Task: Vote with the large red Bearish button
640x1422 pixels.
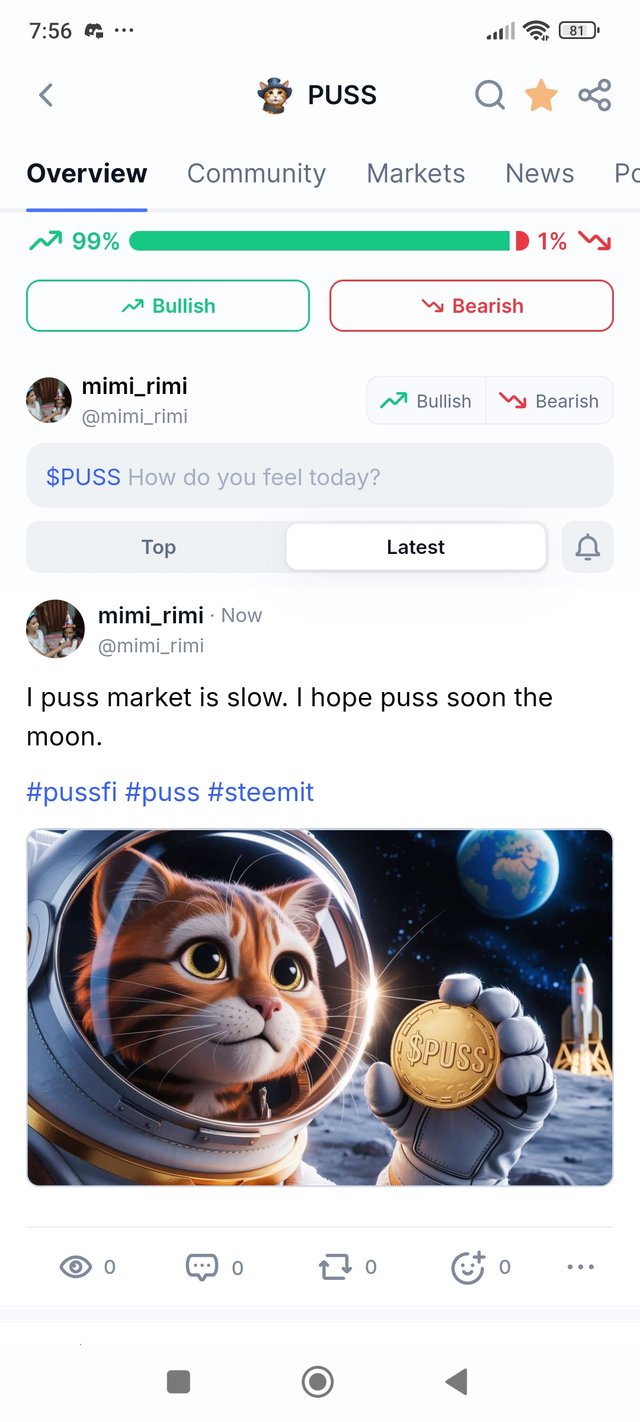Action: [471, 306]
